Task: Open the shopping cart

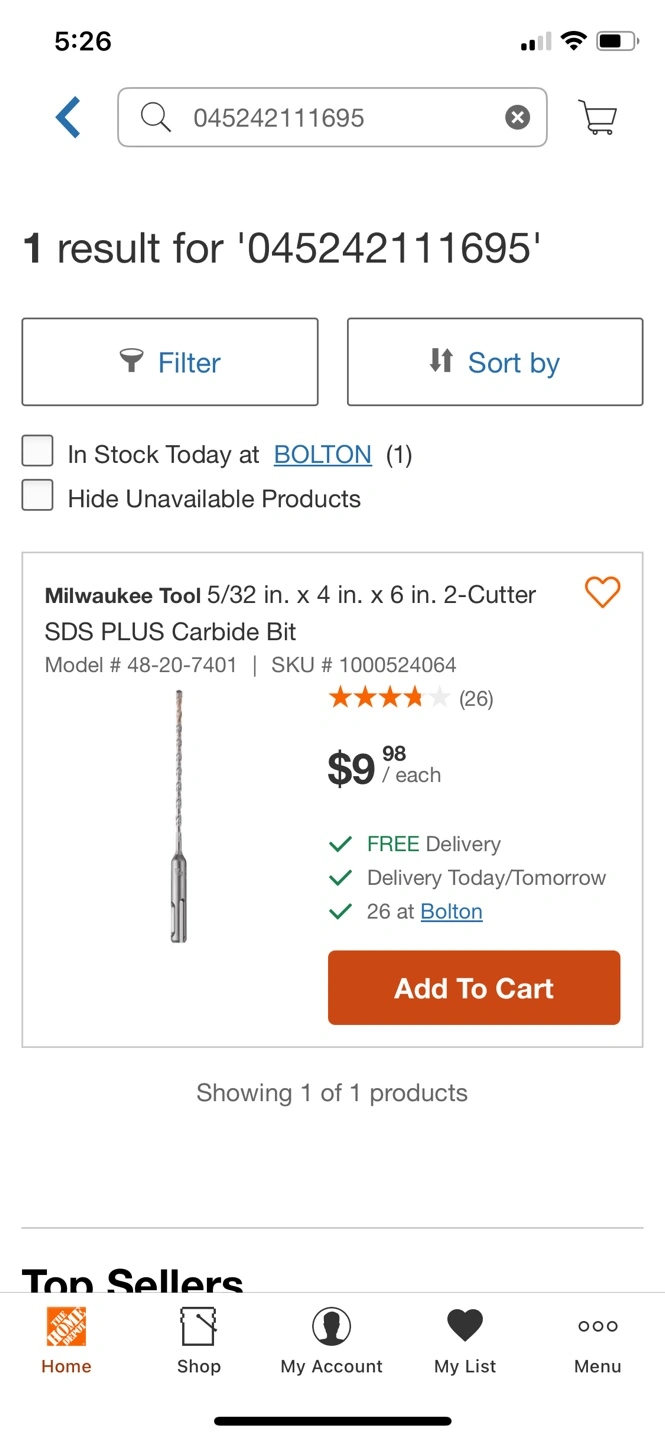Action: 598,118
